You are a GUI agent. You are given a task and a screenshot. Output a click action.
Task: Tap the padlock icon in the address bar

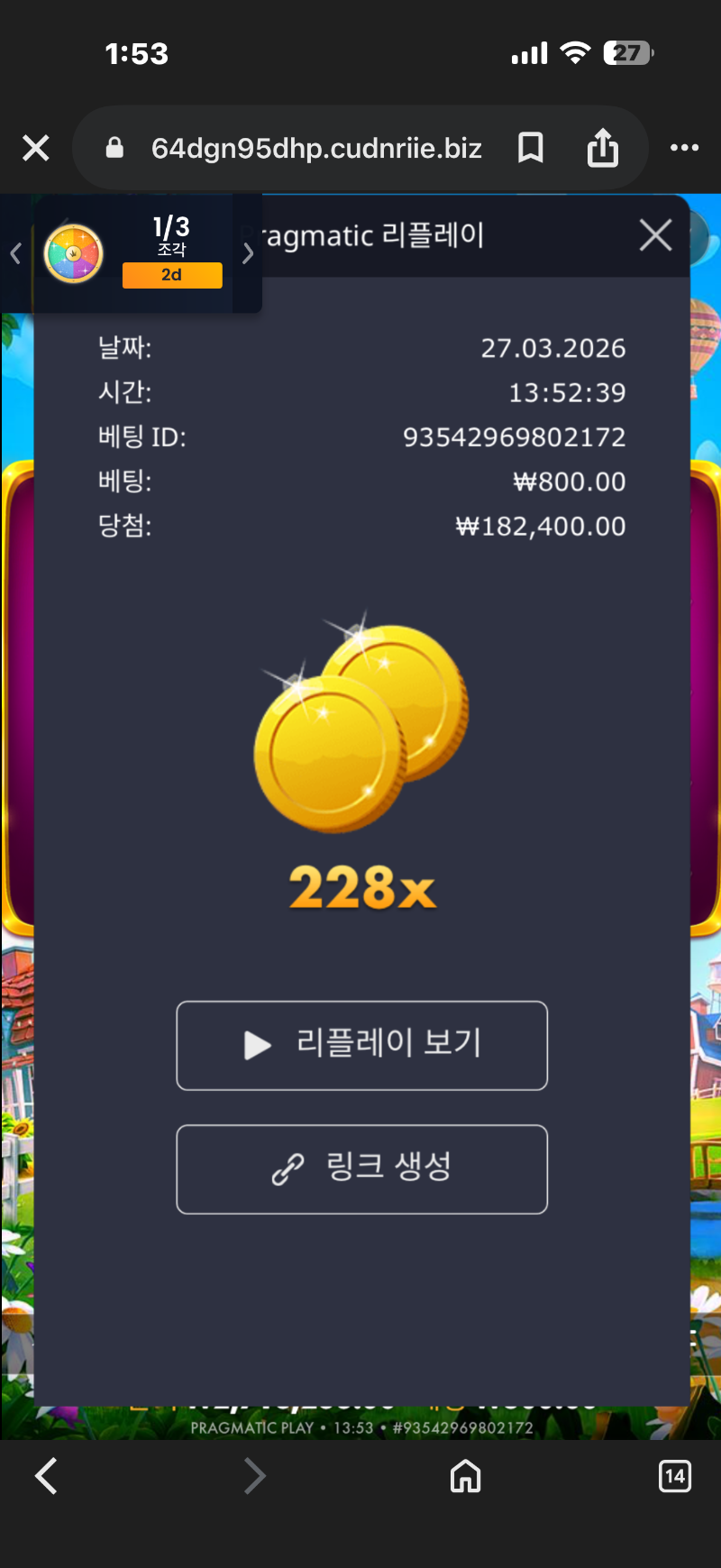[x=114, y=148]
